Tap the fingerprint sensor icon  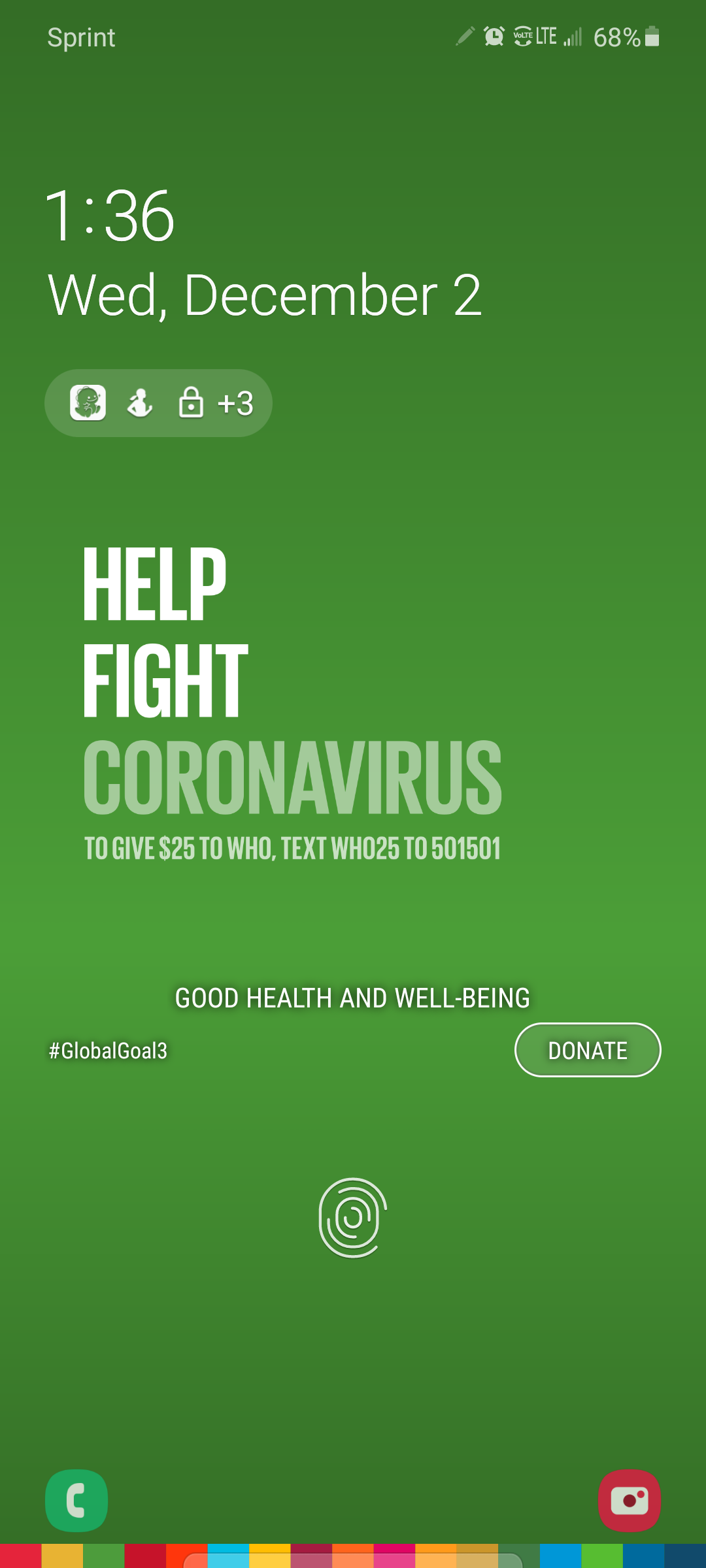click(x=353, y=1218)
